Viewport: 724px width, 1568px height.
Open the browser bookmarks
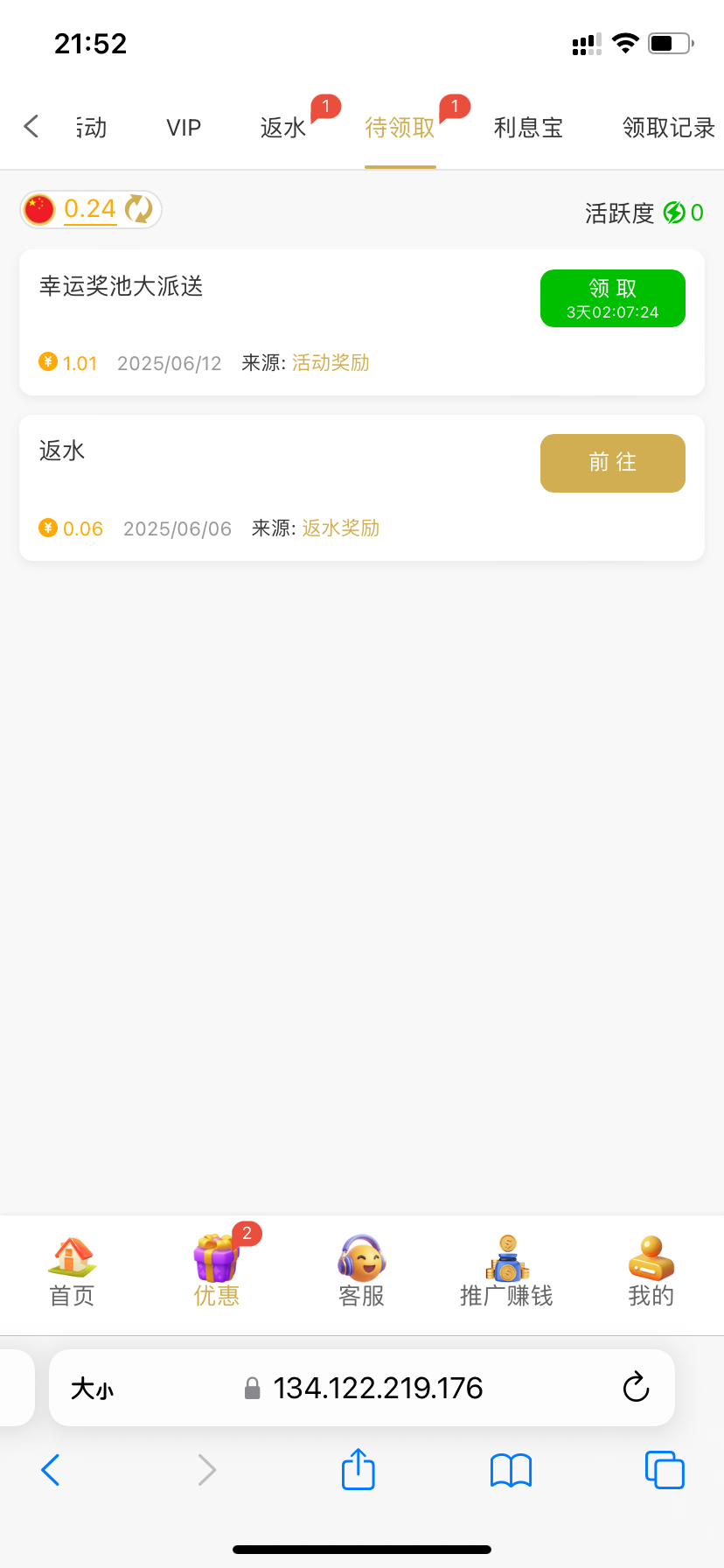pyautogui.click(x=511, y=1470)
